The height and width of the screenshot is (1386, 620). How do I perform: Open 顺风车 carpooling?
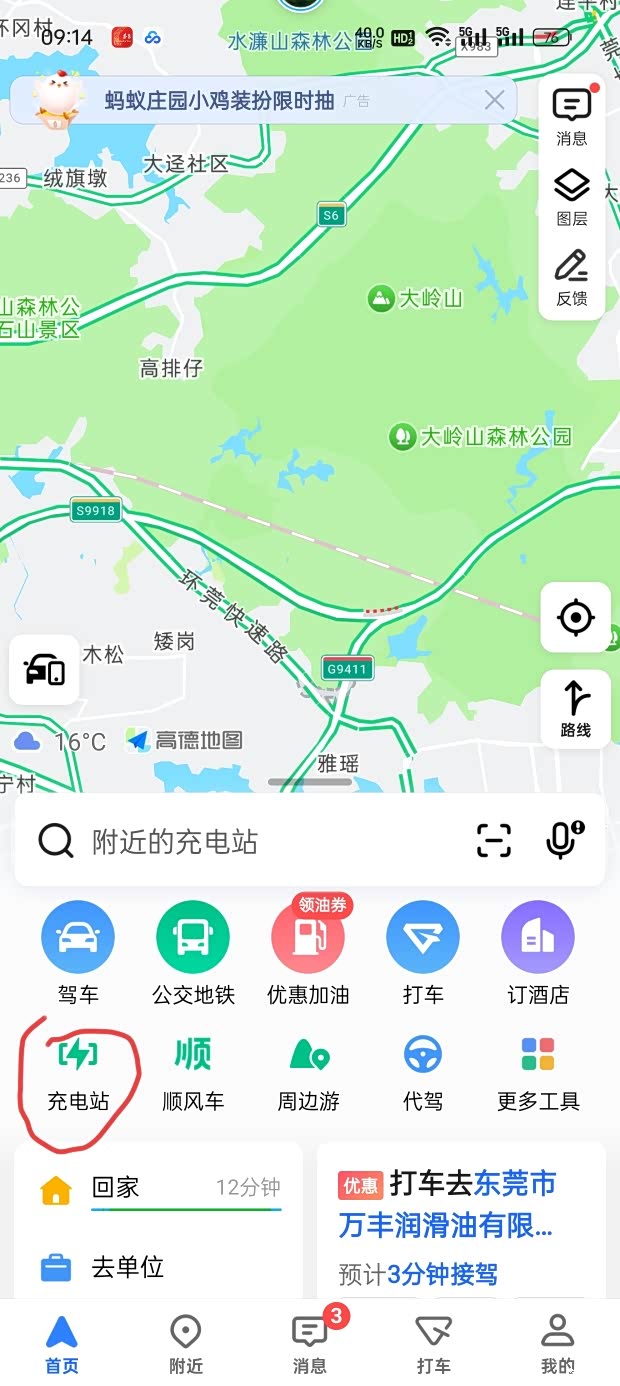pos(193,1072)
